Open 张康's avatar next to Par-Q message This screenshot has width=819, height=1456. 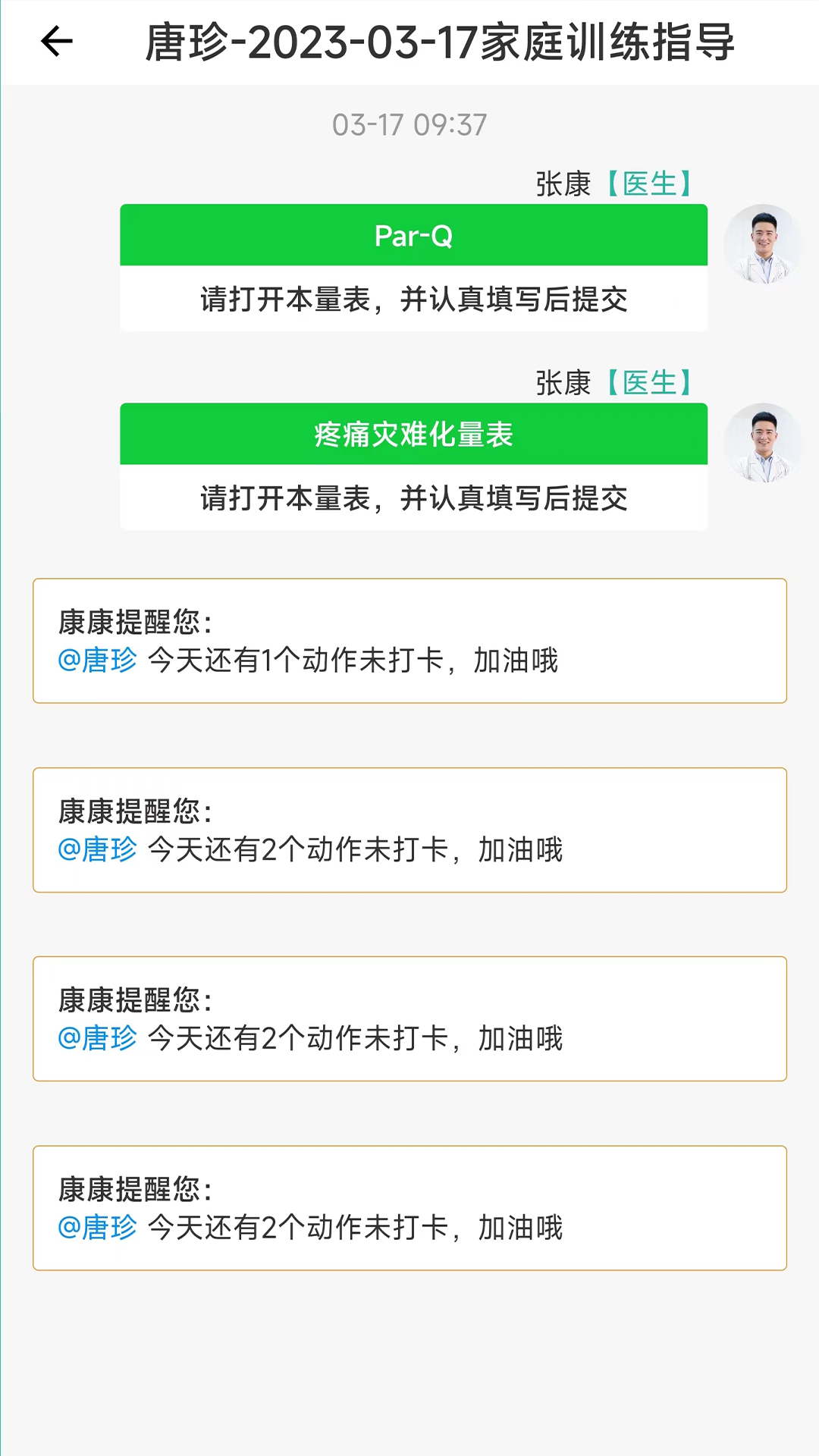763,244
